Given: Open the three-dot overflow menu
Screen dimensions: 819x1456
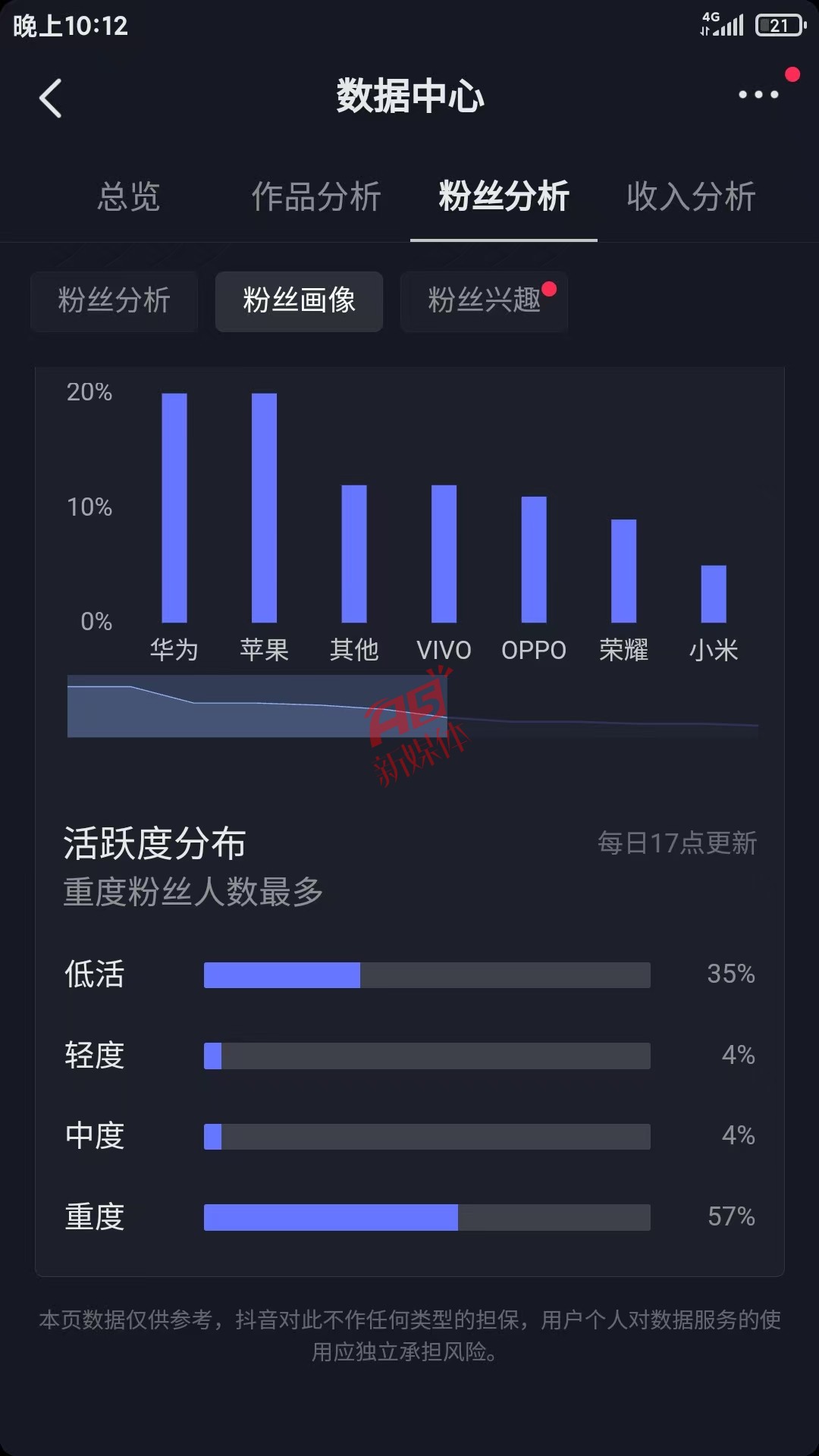Looking at the screenshot, I should (x=758, y=95).
